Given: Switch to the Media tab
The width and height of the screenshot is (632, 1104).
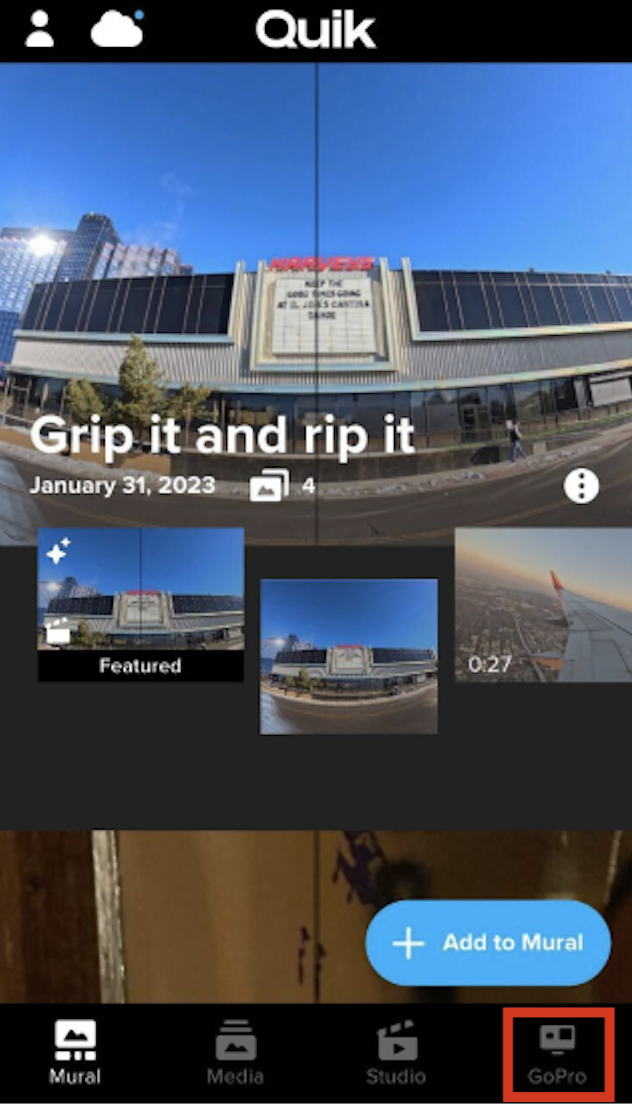Looking at the screenshot, I should (235, 1054).
